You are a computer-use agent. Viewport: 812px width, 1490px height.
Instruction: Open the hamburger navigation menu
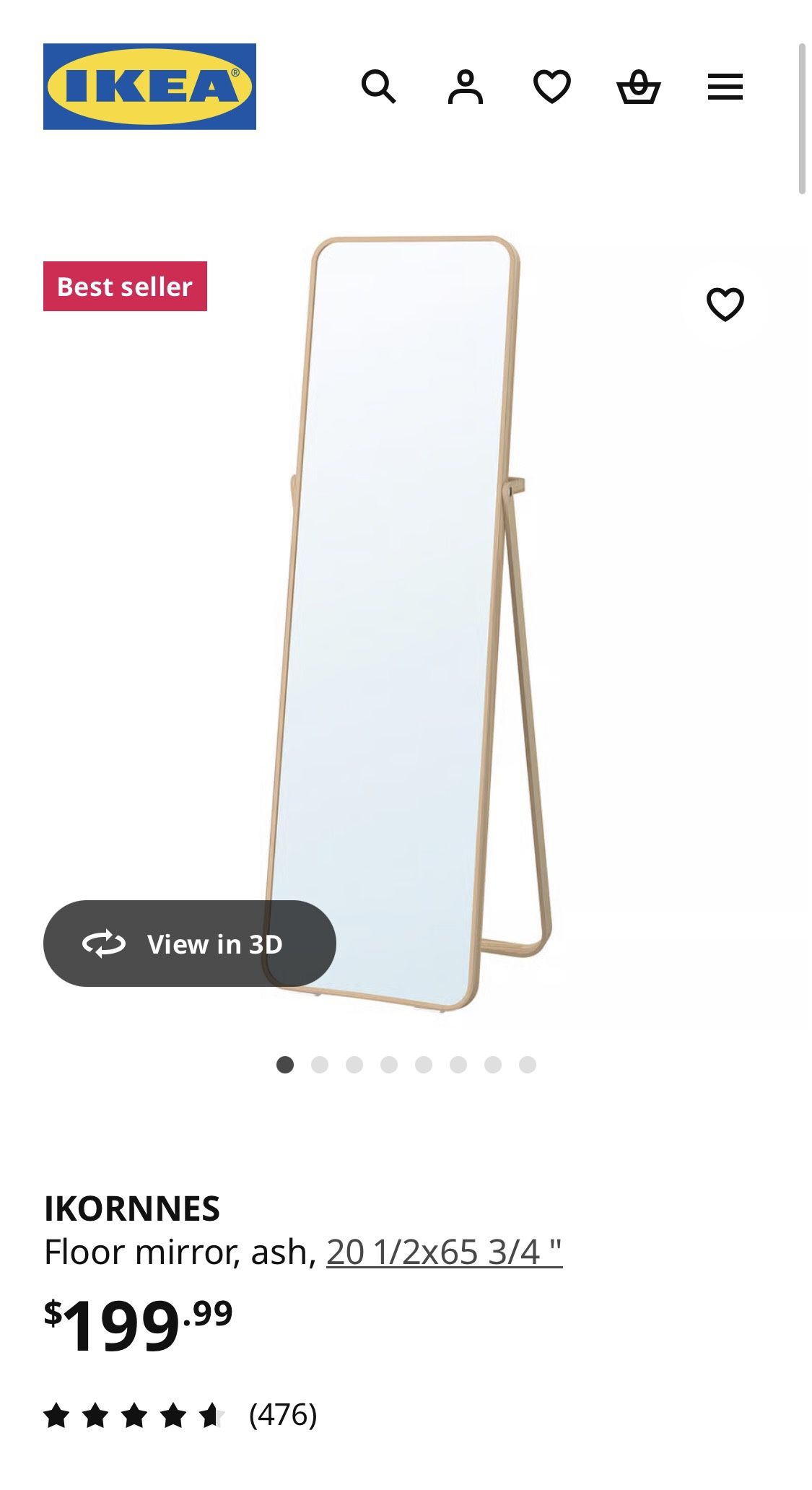(x=725, y=87)
